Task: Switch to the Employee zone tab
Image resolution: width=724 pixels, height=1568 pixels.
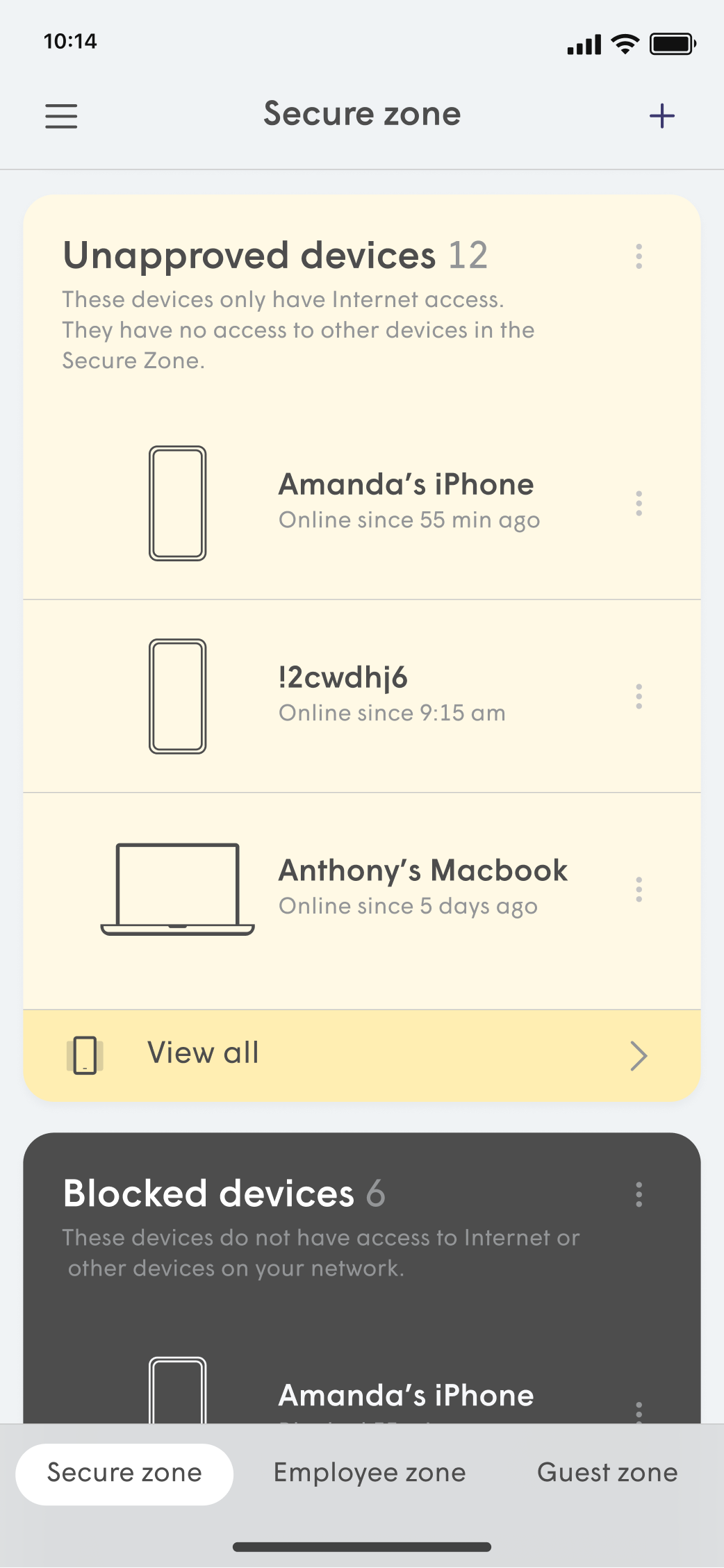Action: click(370, 1473)
